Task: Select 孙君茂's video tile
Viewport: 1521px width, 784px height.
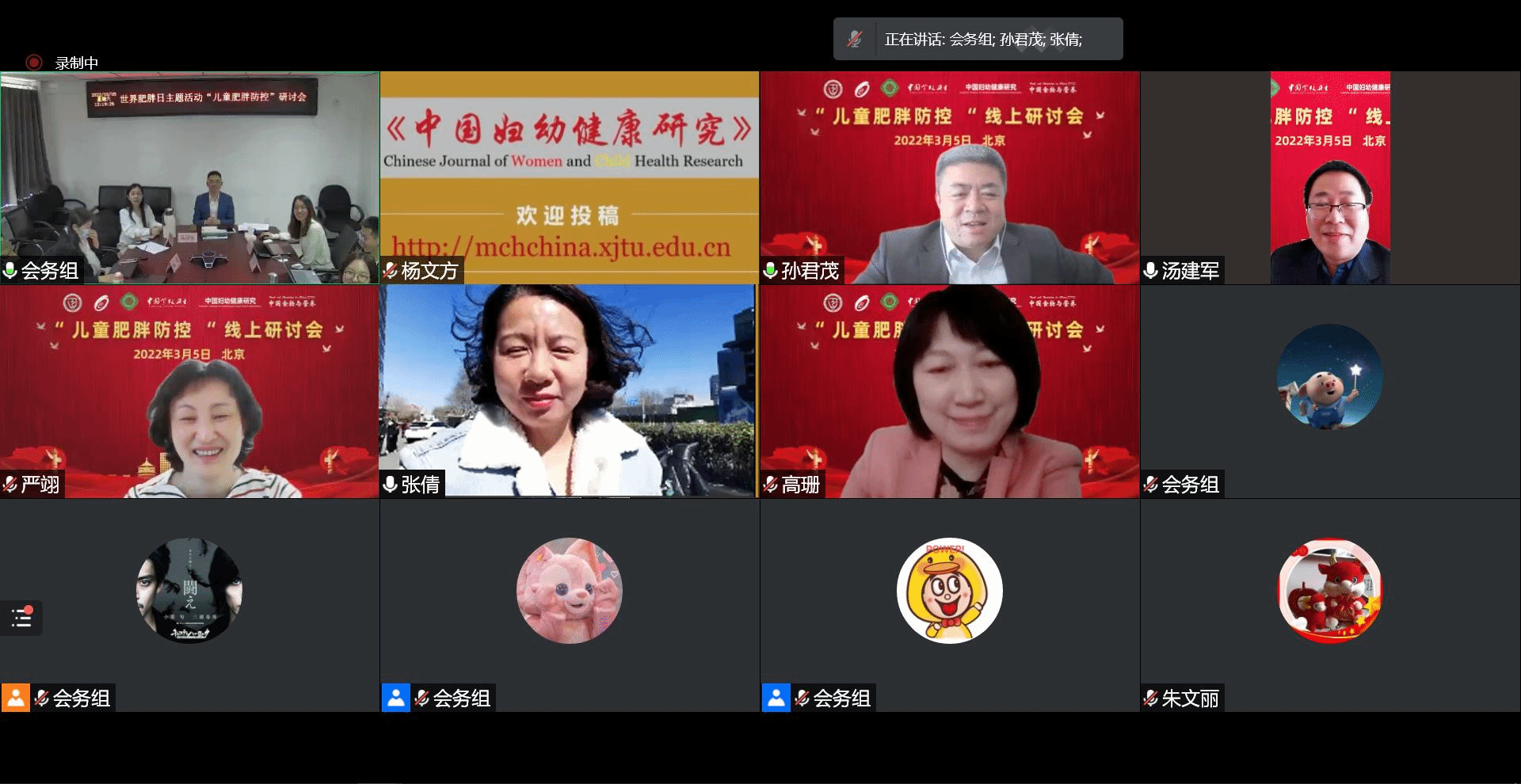Action: 949,177
